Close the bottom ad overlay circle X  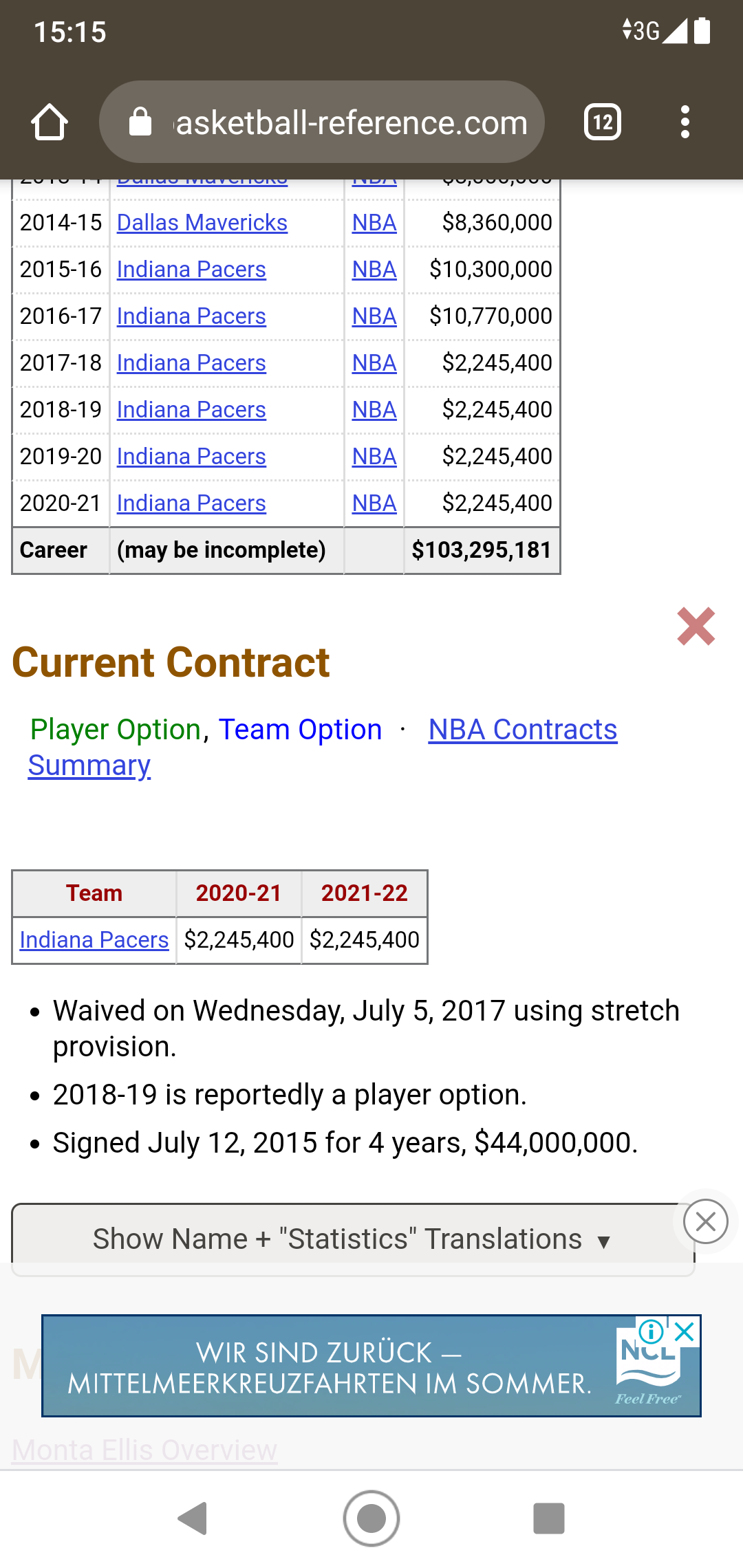pyautogui.click(x=706, y=1222)
